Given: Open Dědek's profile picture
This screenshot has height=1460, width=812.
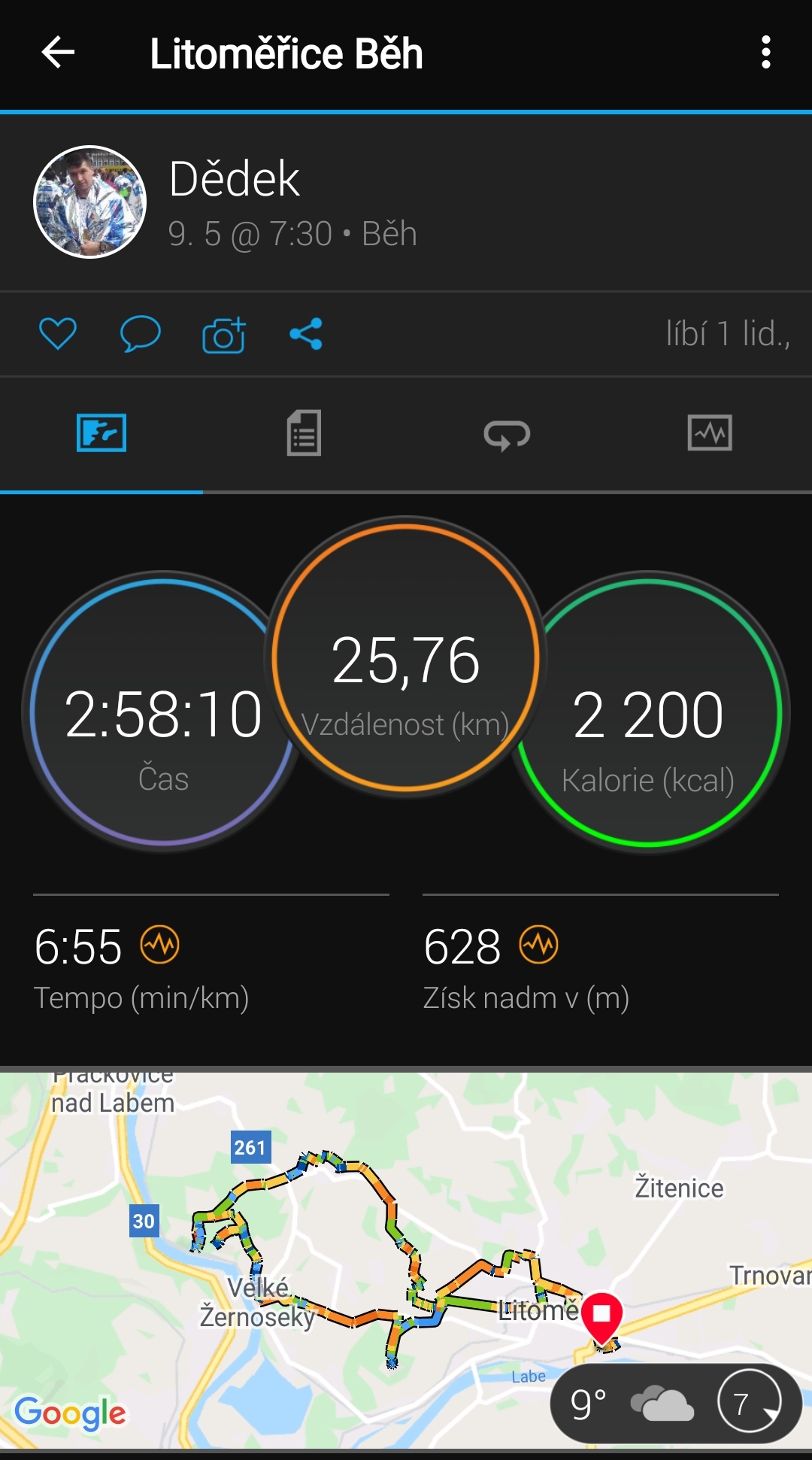Looking at the screenshot, I should pyautogui.click(x=89, y=202).
